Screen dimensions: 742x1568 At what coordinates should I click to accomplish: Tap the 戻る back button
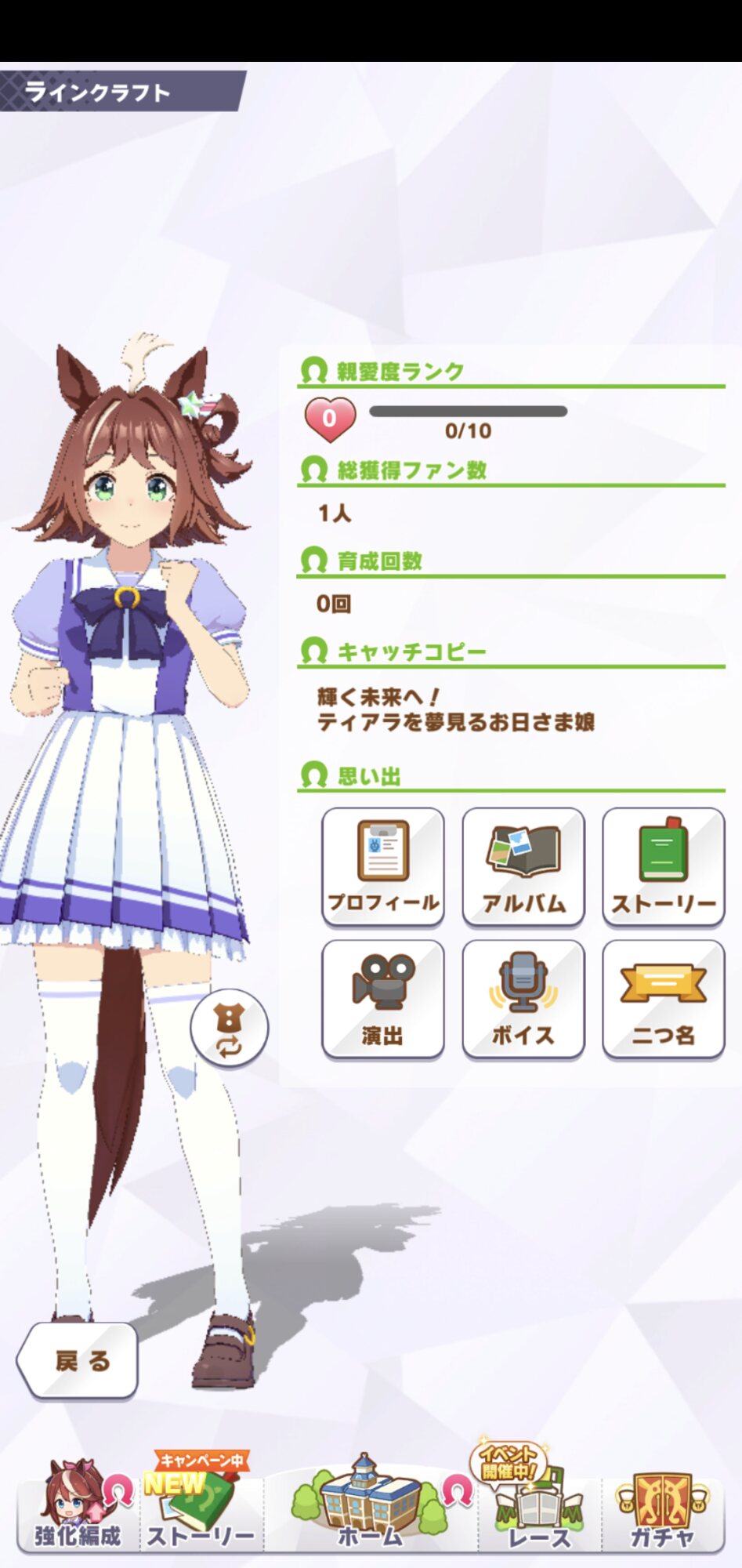(x=80, y=1360)
